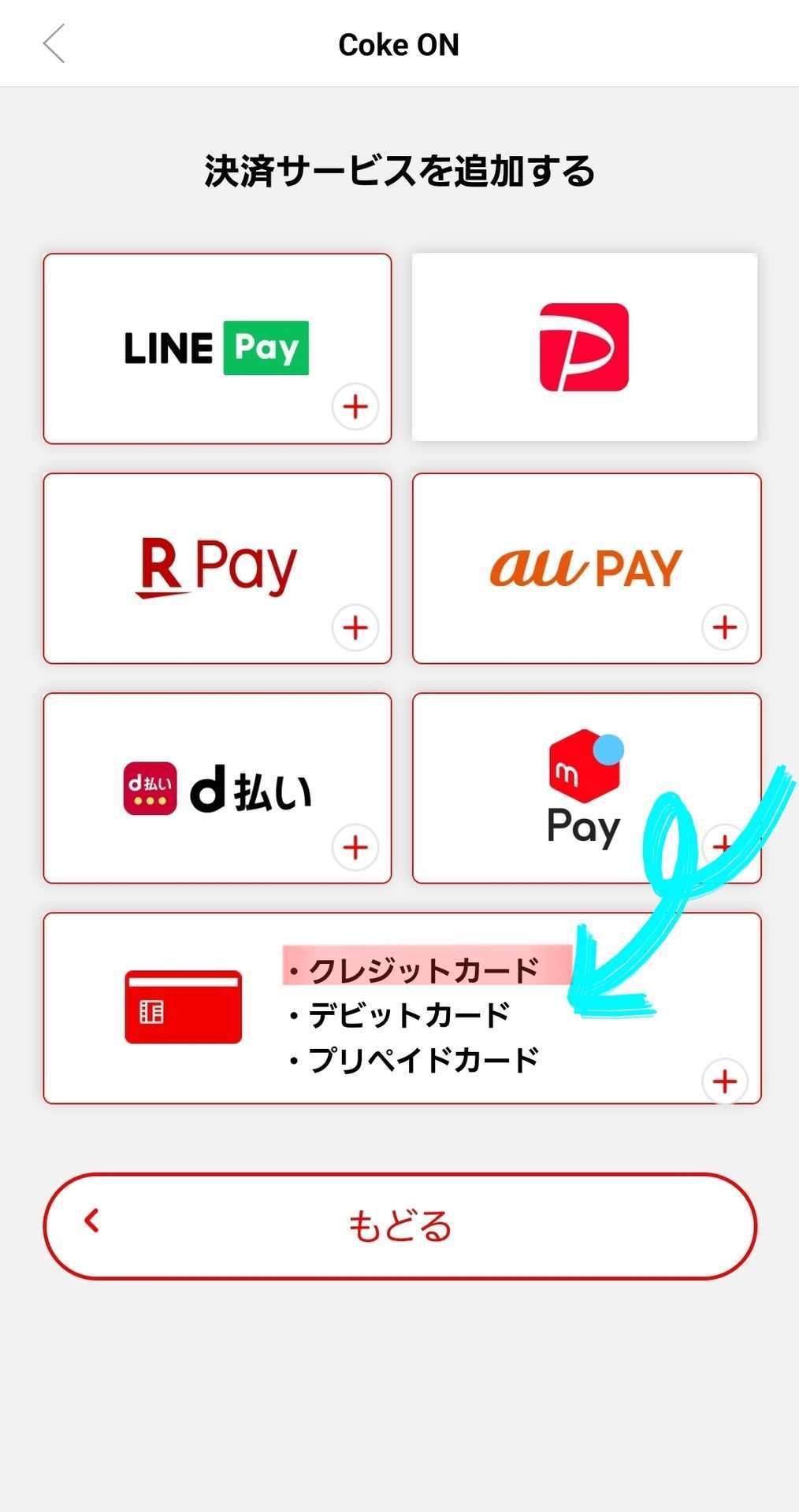
Task: Tap the もどる button
Action: [x=400, y=1226]
